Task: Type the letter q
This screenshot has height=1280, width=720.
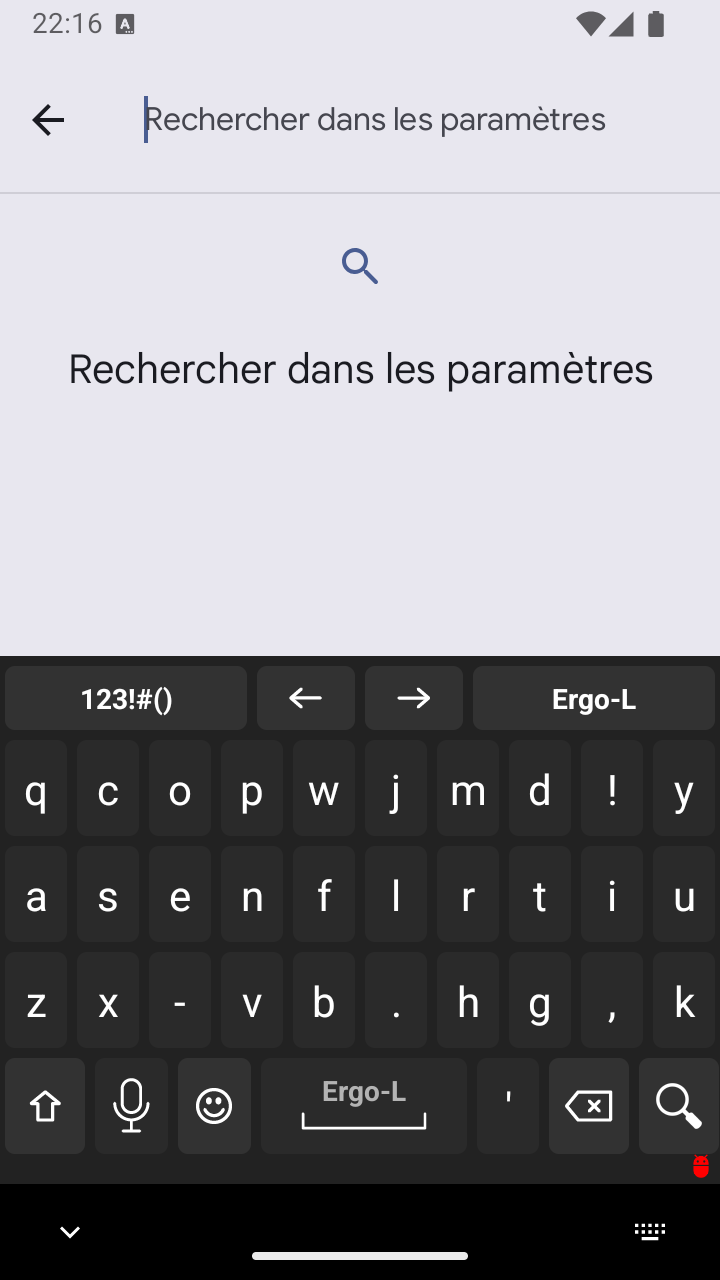Action: click(x=36, y=793)
